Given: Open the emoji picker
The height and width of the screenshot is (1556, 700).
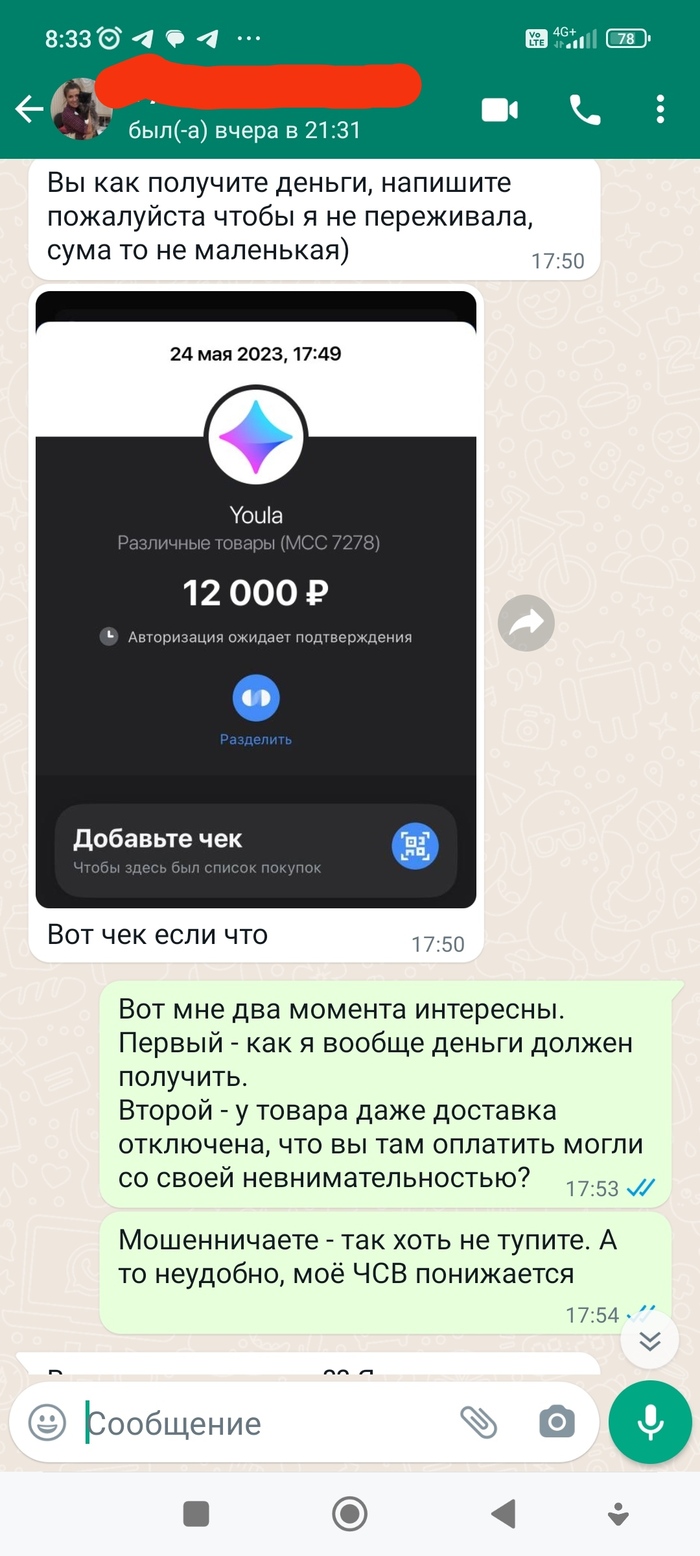Looking at the screenshot, I should pos(47,1422).
